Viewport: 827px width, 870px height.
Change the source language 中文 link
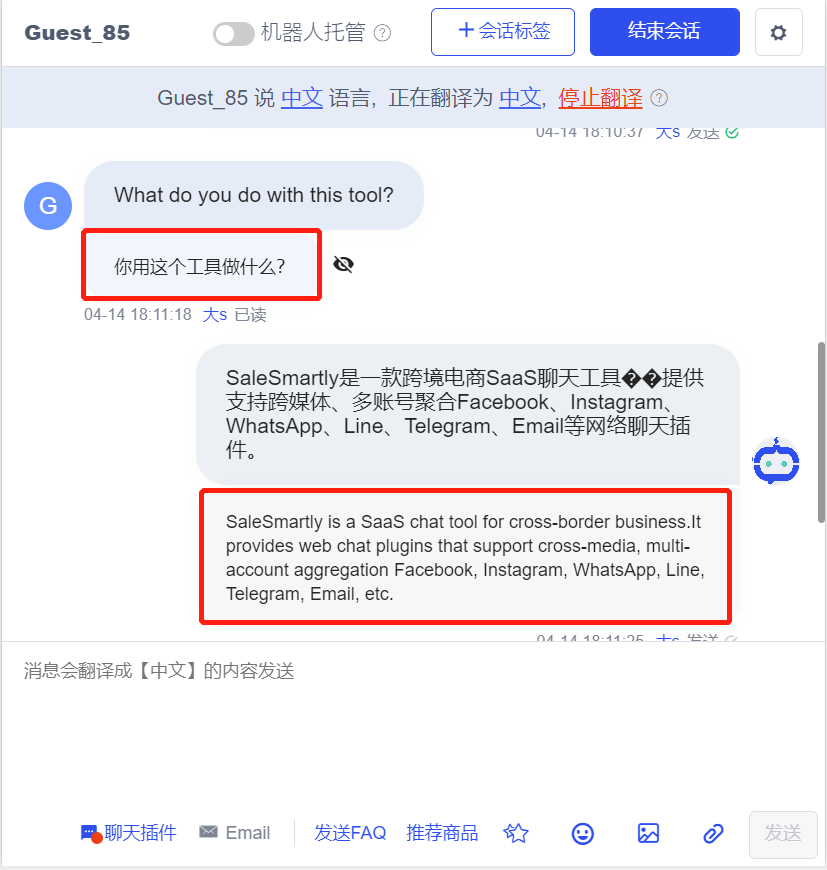(301, 98)
